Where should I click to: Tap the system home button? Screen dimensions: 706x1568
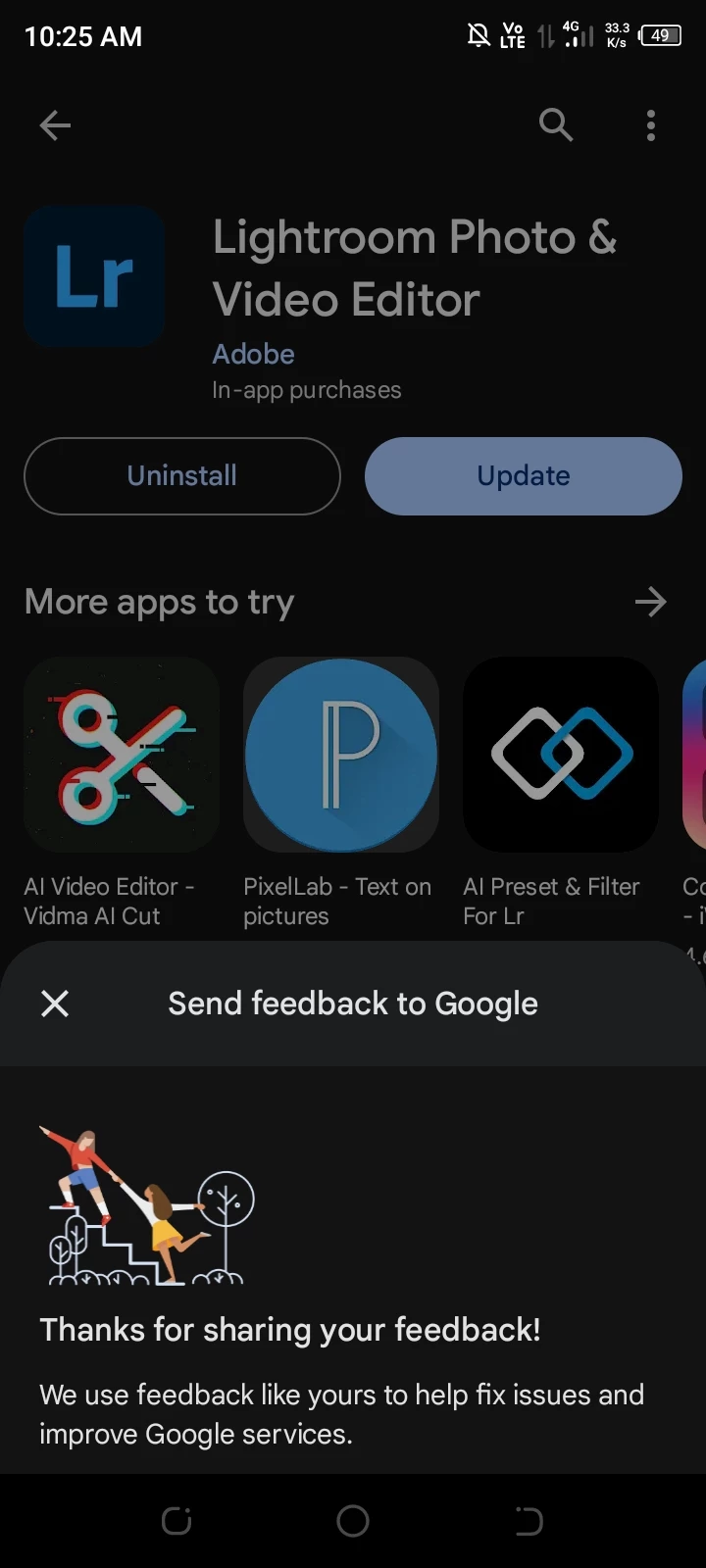(353, 1521)
